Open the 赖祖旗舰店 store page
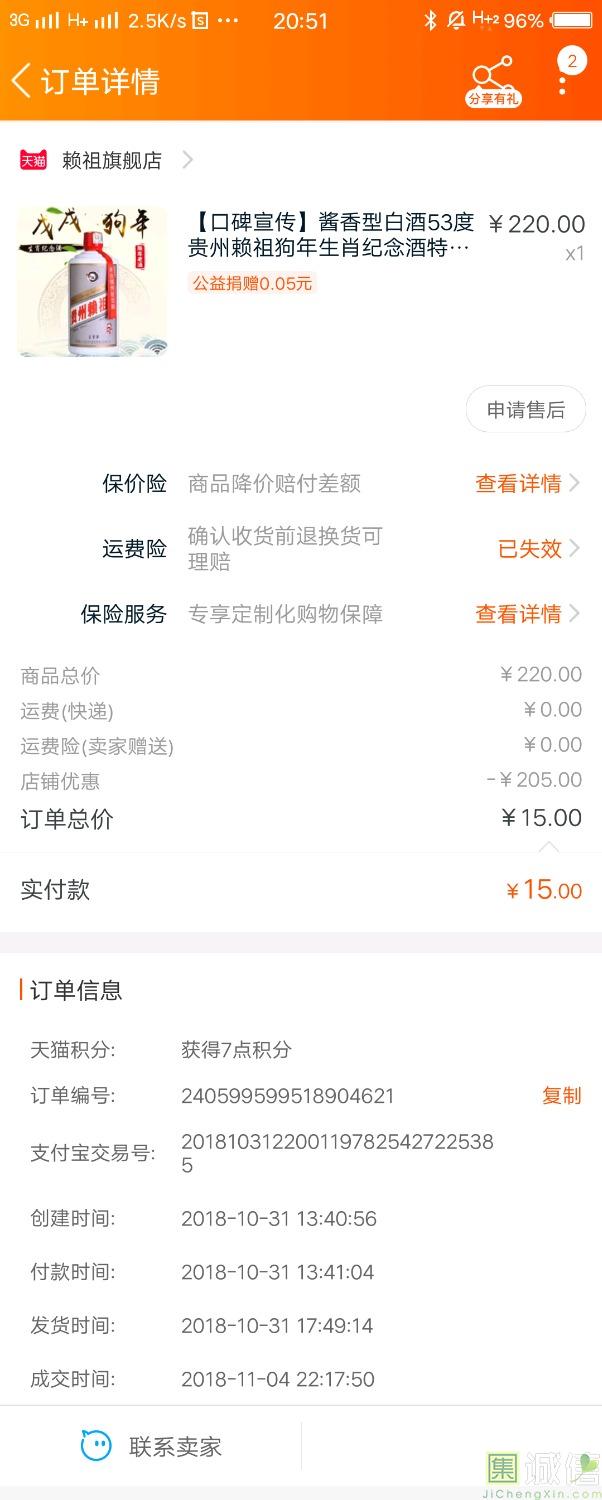 point(111,160)
